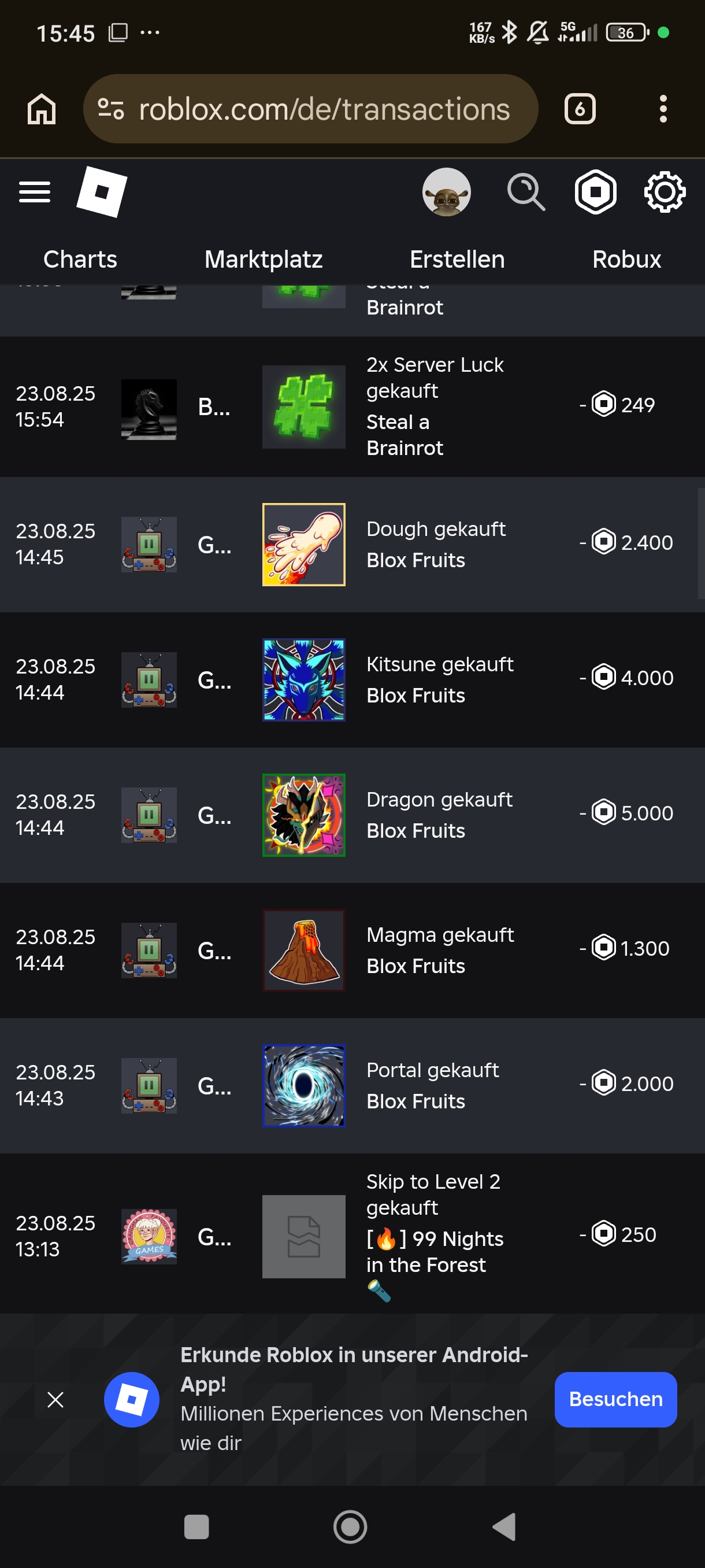Go to the Marktplatz tab

tap(263, 259)
